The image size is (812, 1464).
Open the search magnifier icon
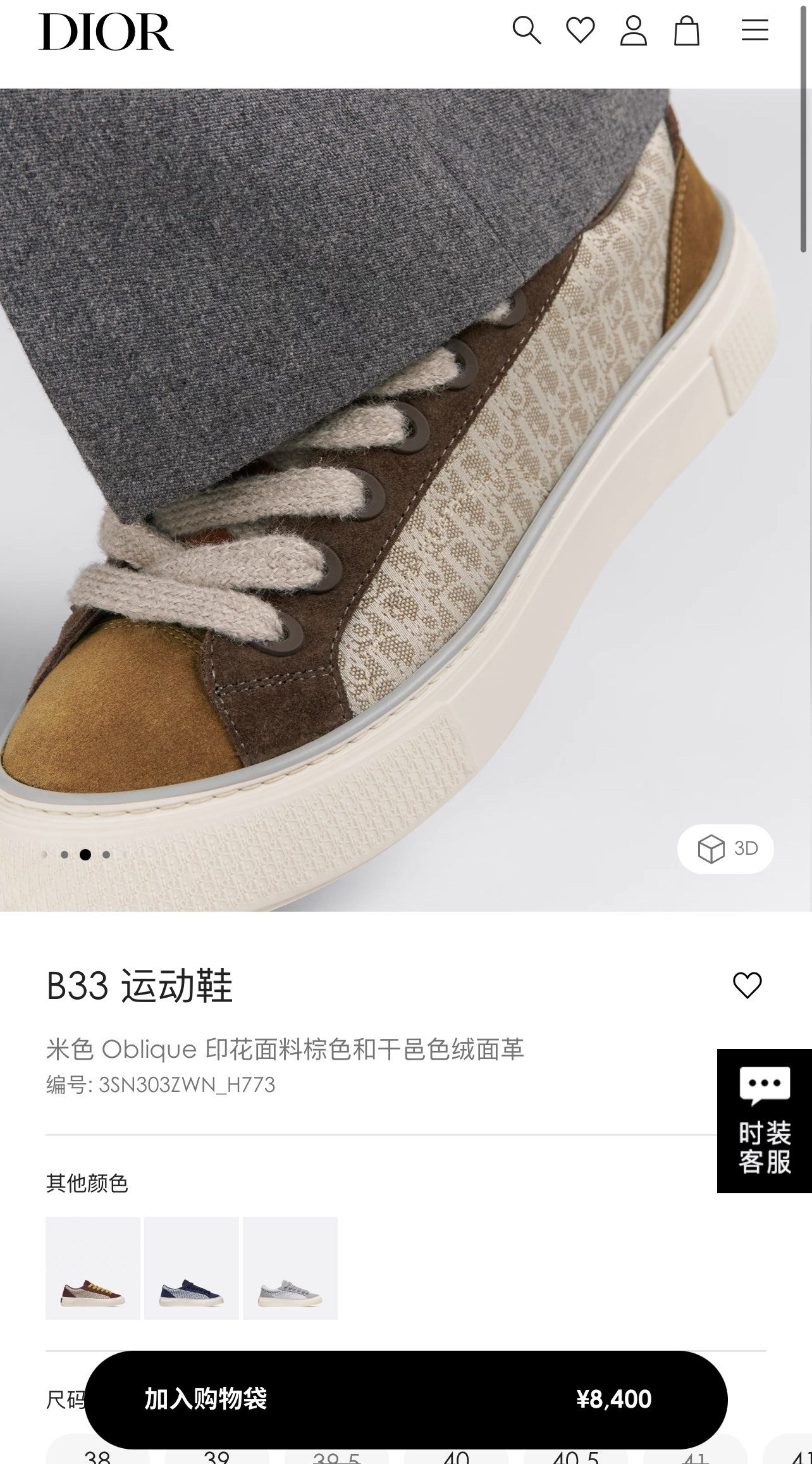526,30
